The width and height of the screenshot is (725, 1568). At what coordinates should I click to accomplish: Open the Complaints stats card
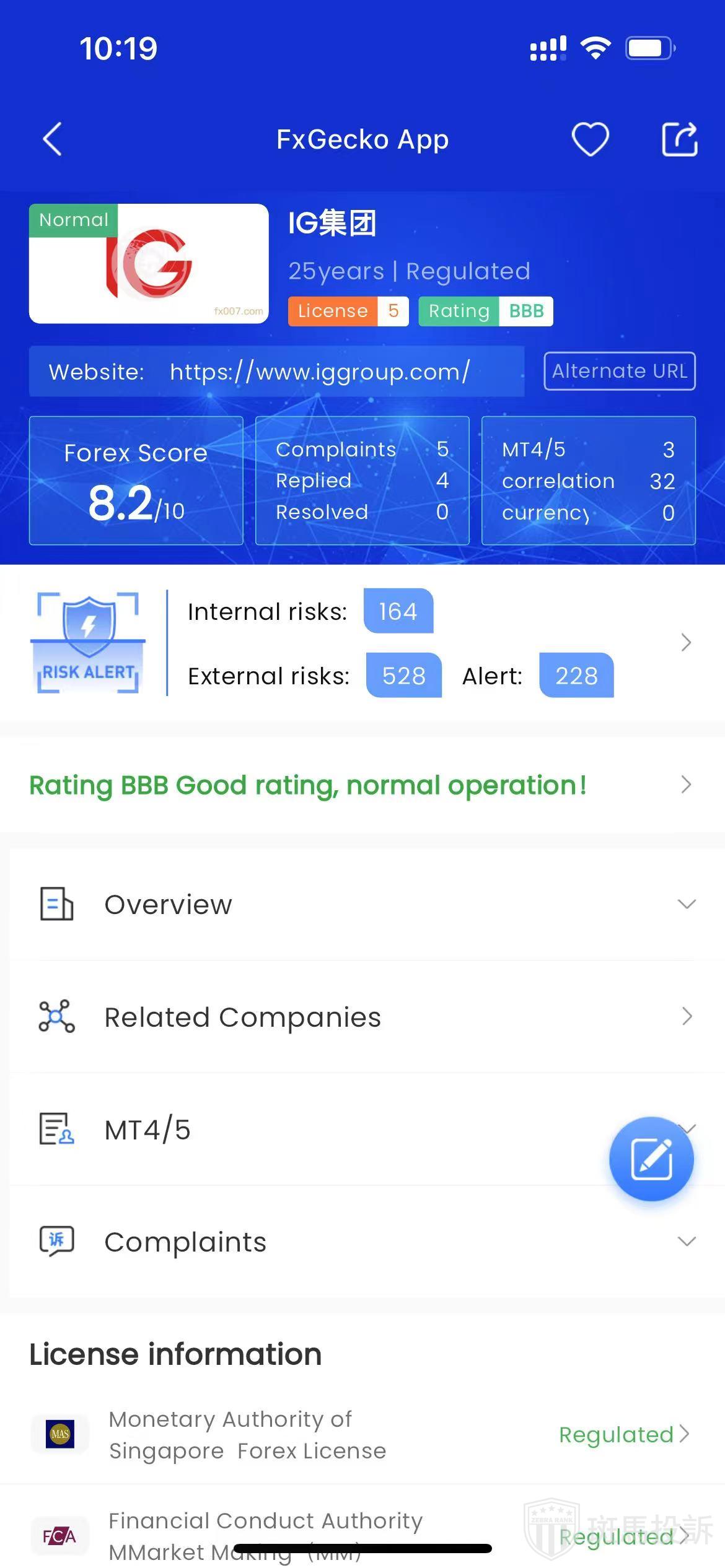pos(362,481)
